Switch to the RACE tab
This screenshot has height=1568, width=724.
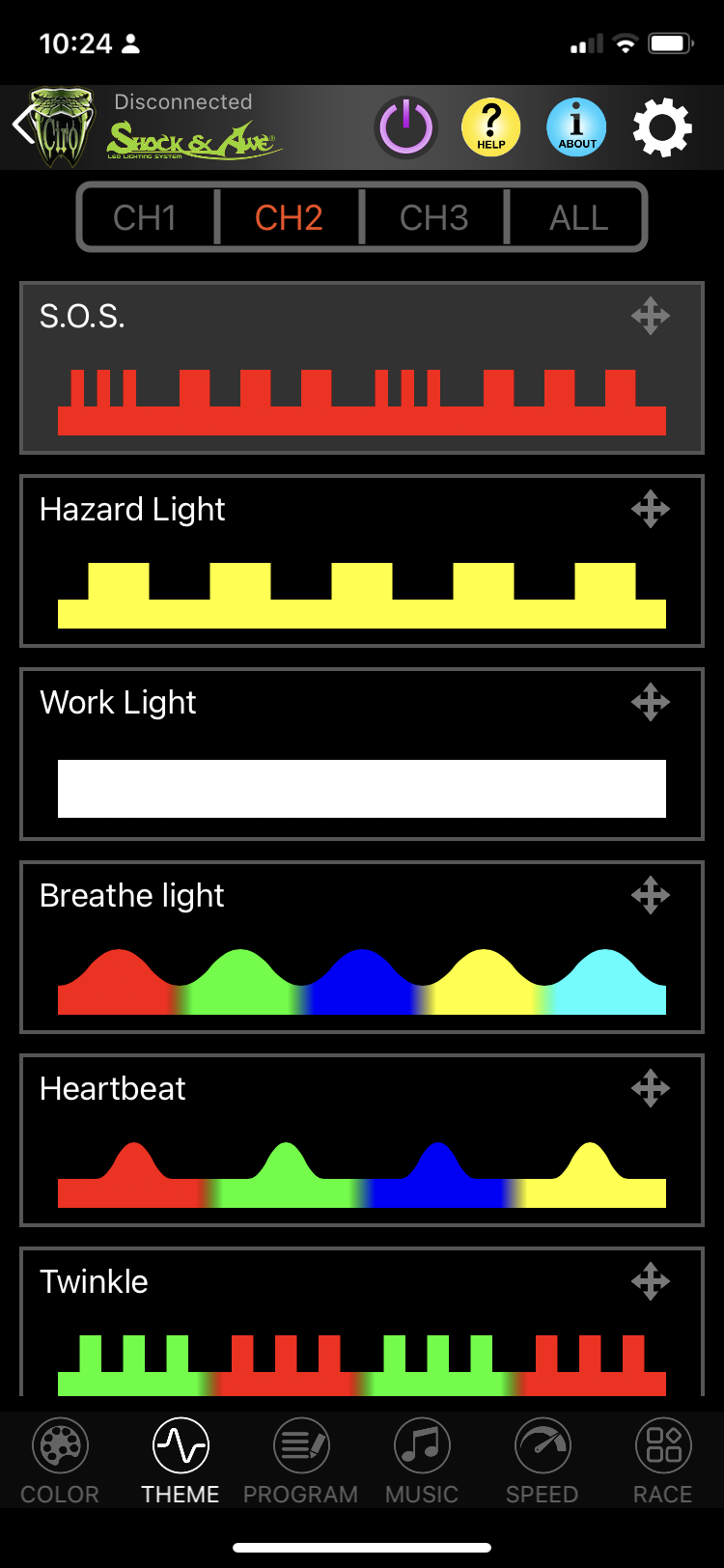[x=663, y=1462]
